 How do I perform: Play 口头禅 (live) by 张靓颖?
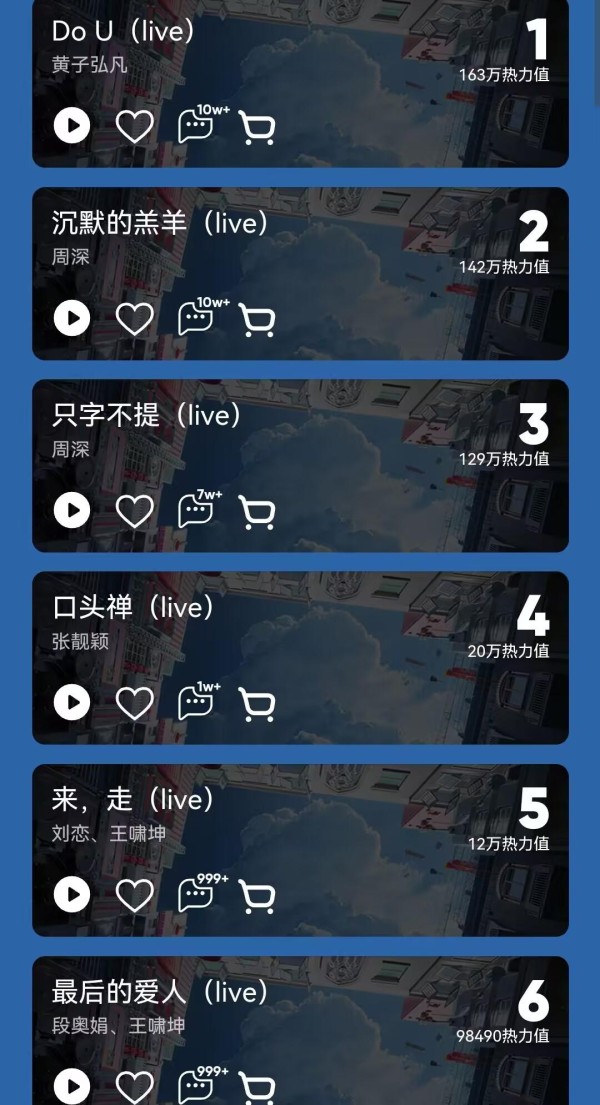tap(72, 702)
